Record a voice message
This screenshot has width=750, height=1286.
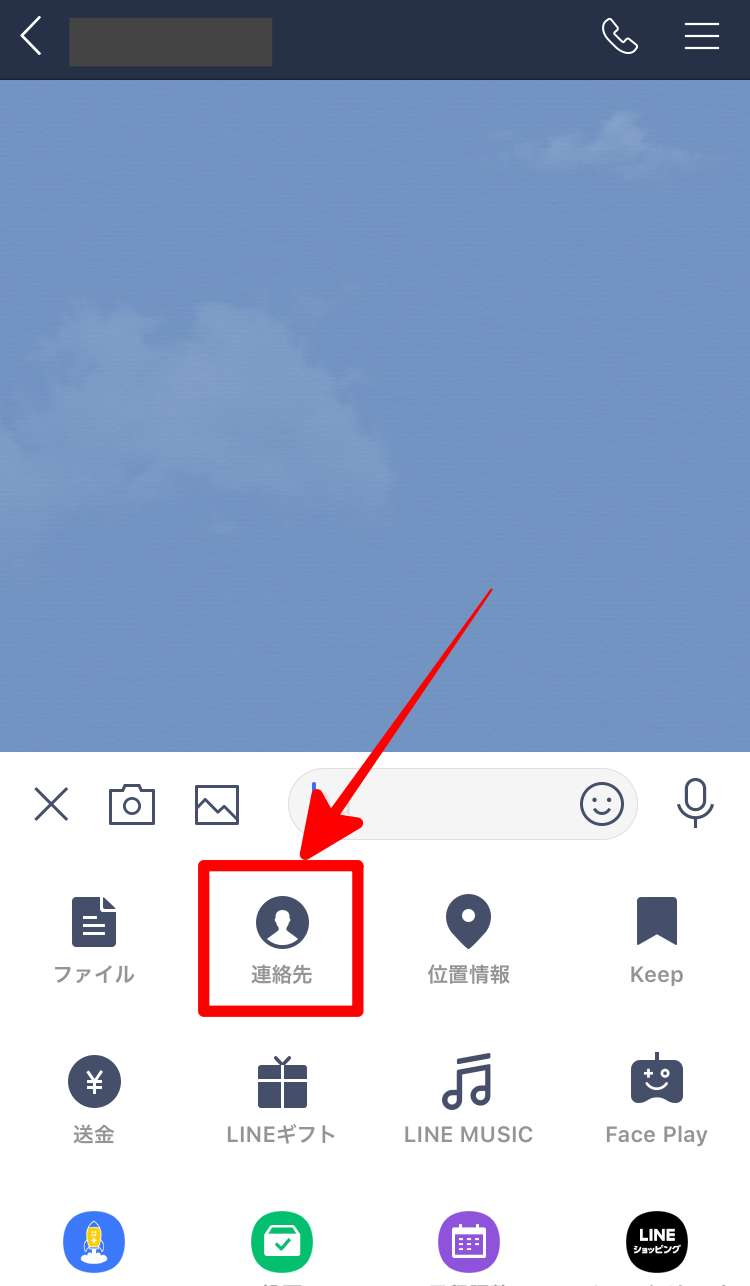coord(695,802)
